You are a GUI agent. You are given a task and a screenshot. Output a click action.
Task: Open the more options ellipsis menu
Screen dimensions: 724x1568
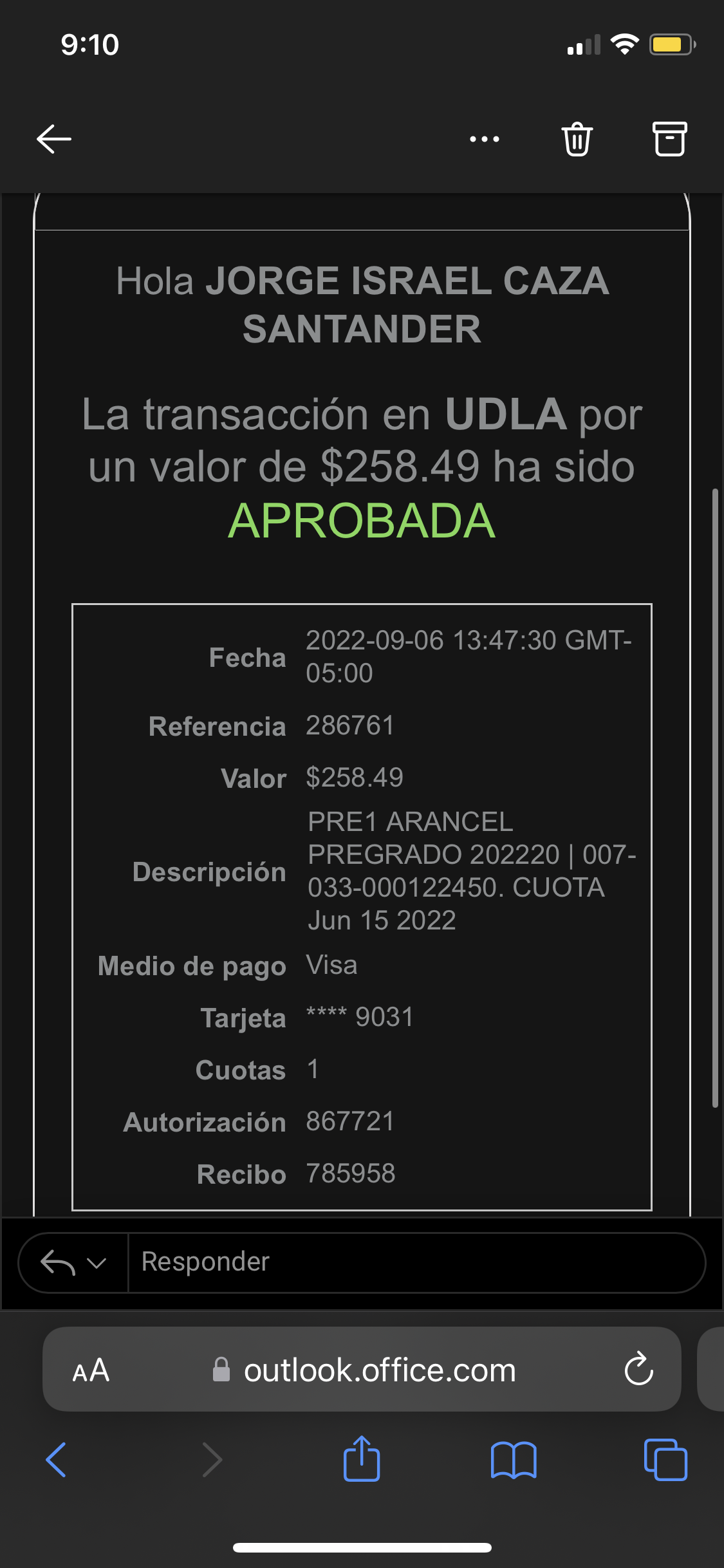pos(484,138)
